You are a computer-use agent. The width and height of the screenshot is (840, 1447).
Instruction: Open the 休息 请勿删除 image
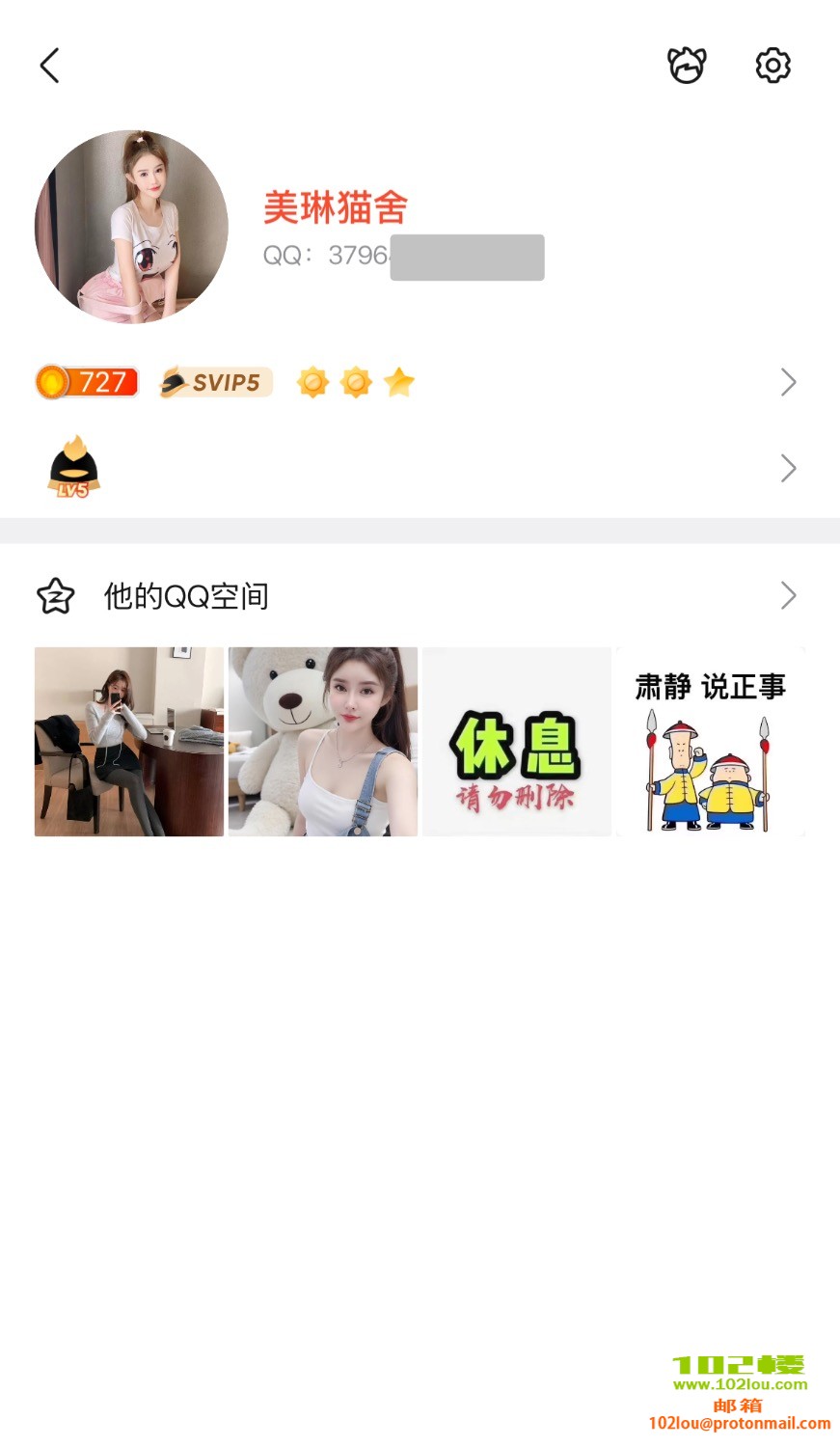[517, 741]
